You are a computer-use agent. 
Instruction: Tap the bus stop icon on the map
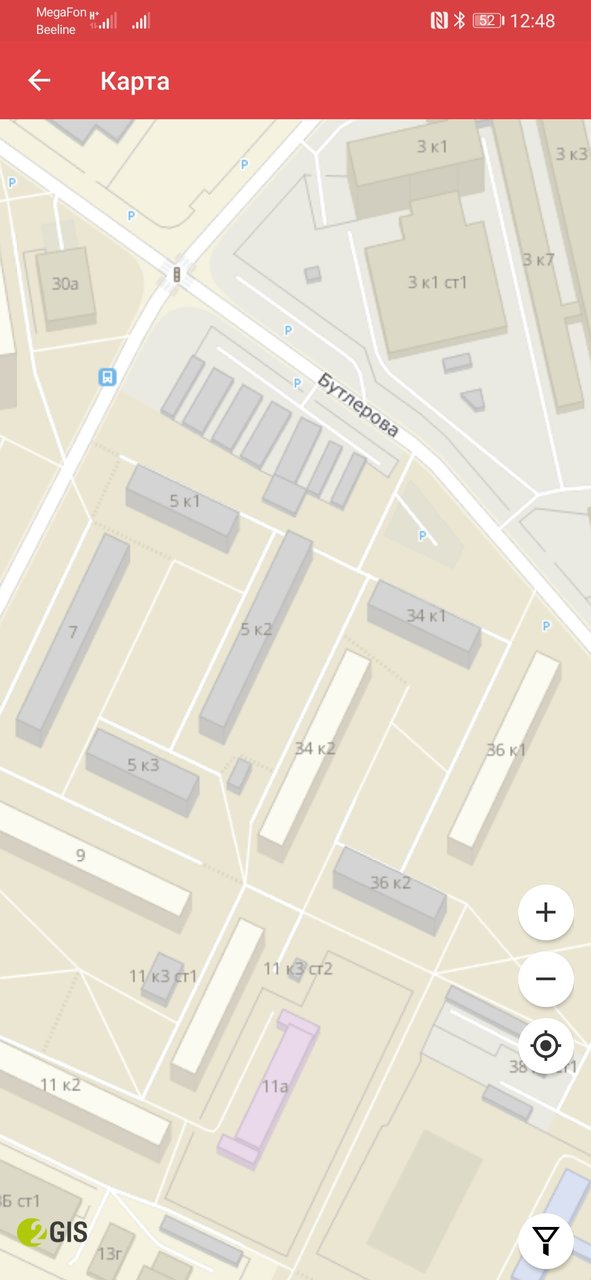point(107,377)
